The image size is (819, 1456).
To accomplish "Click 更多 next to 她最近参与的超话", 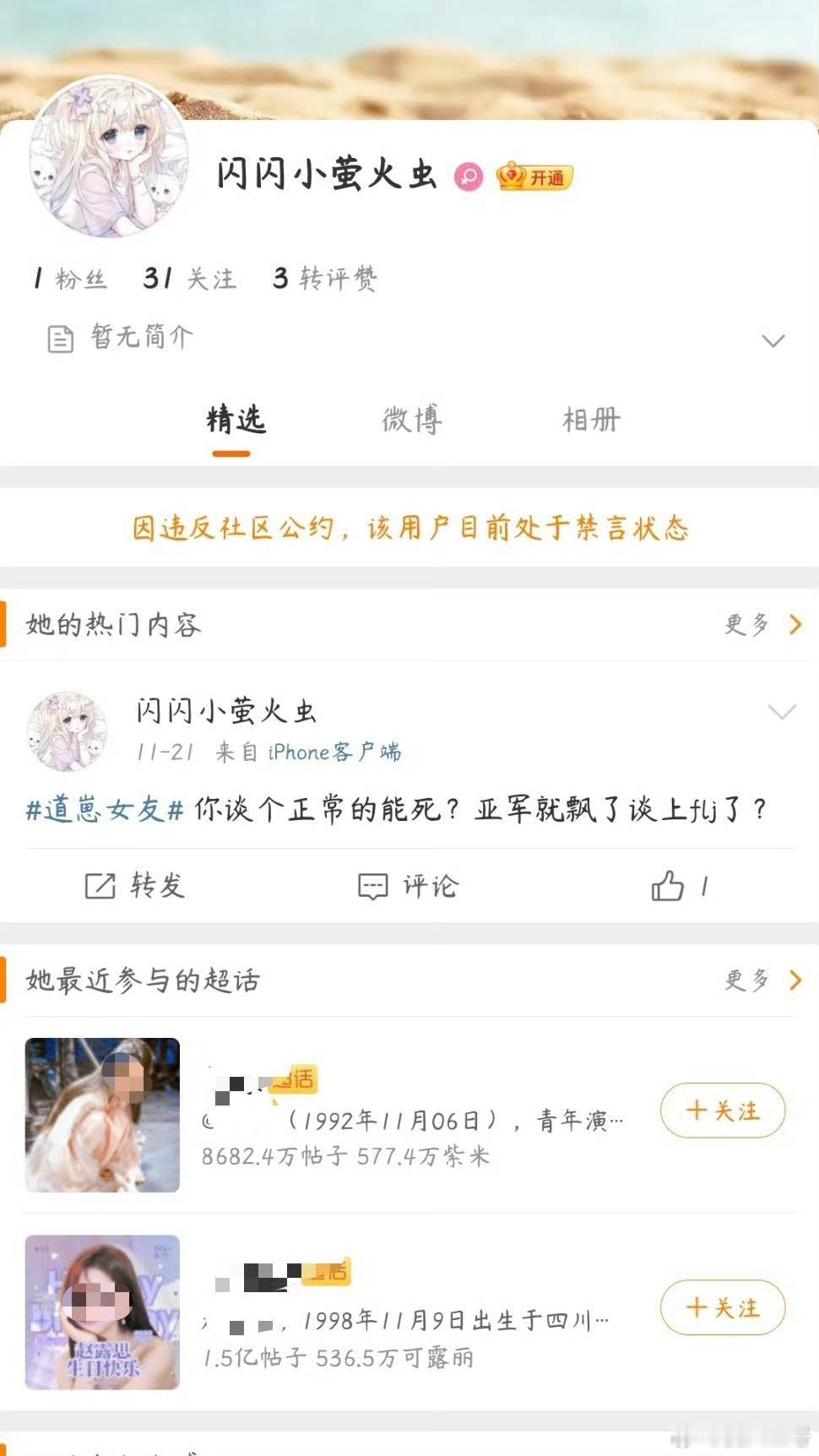I will [x=746, y=981].
